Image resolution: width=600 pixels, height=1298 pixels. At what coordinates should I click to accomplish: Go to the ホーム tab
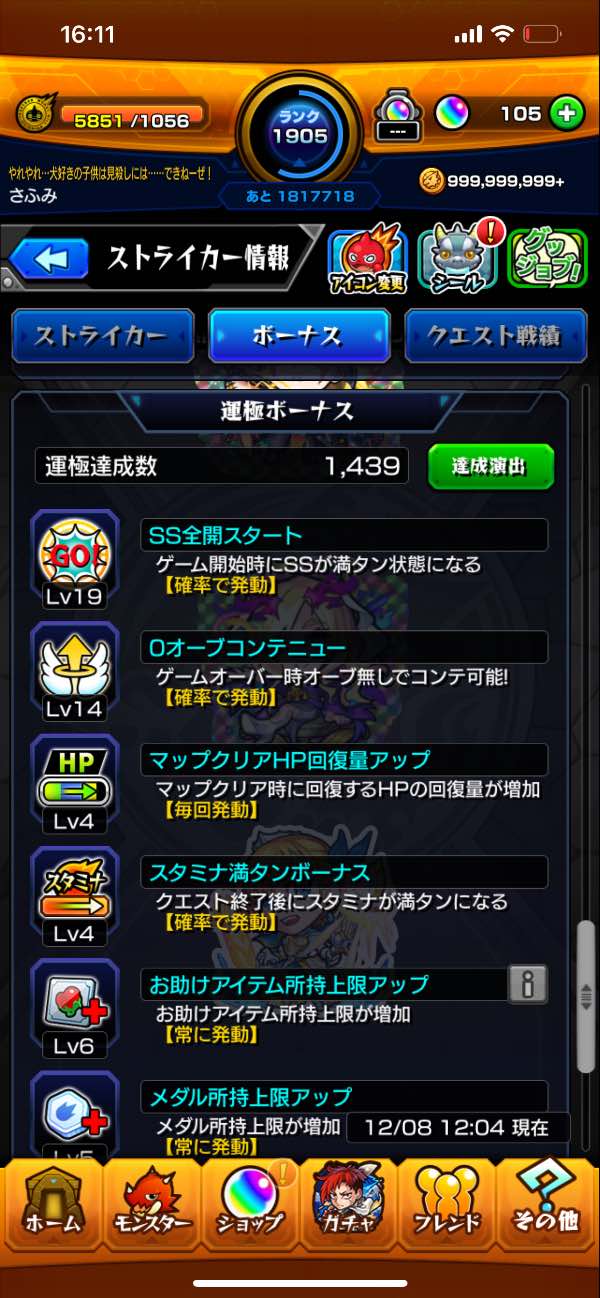50,1202
